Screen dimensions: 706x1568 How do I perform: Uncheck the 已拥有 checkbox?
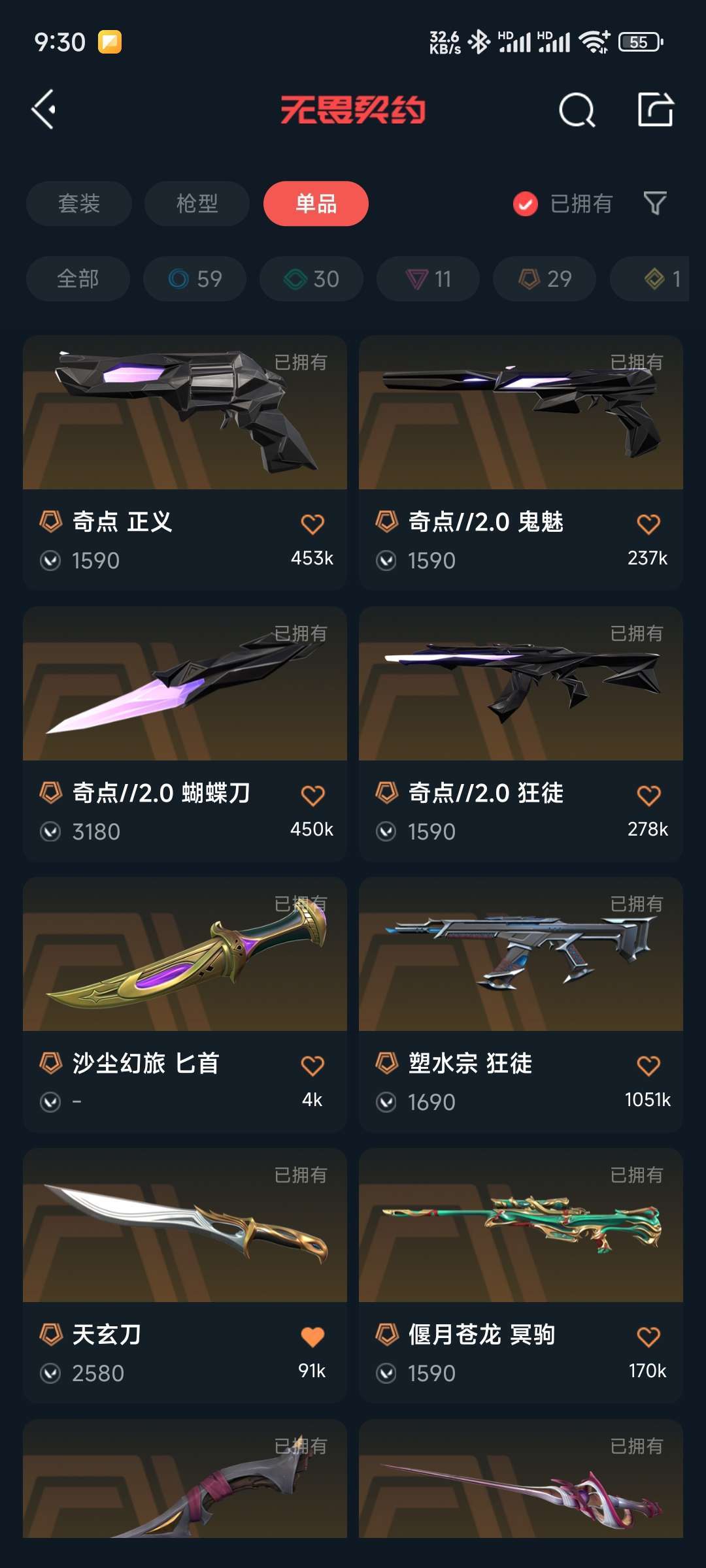click(526, 204)
